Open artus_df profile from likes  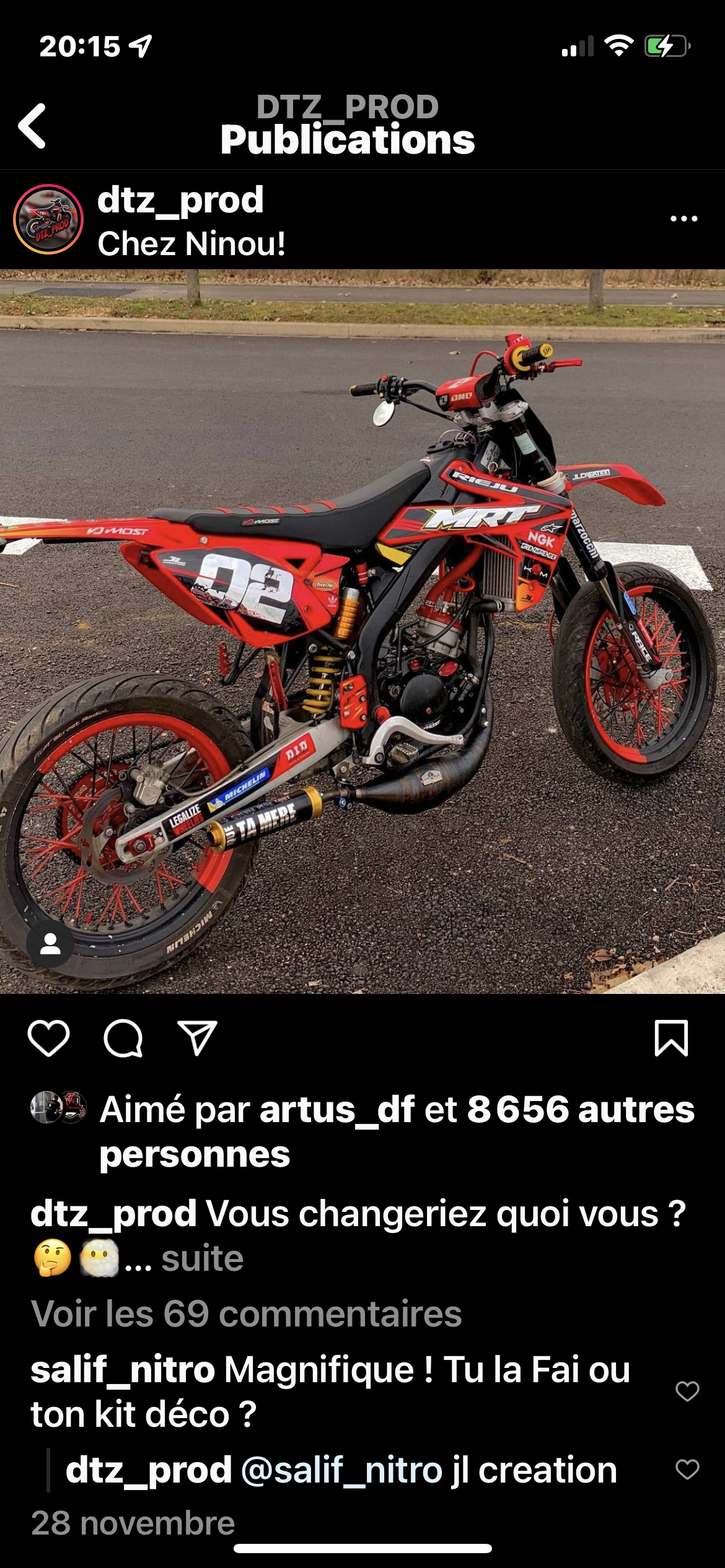tap(336, 1109)
